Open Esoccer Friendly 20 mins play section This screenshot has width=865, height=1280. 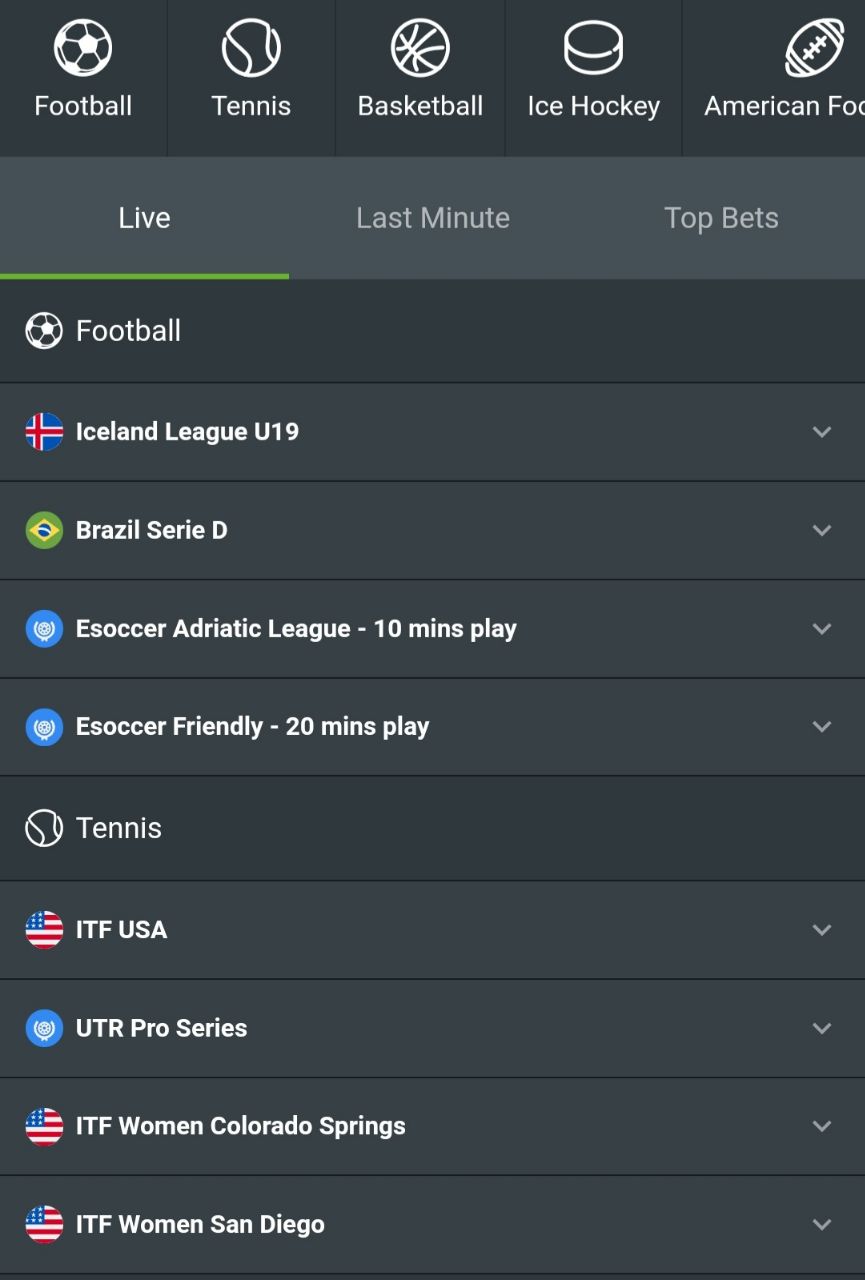432,726
